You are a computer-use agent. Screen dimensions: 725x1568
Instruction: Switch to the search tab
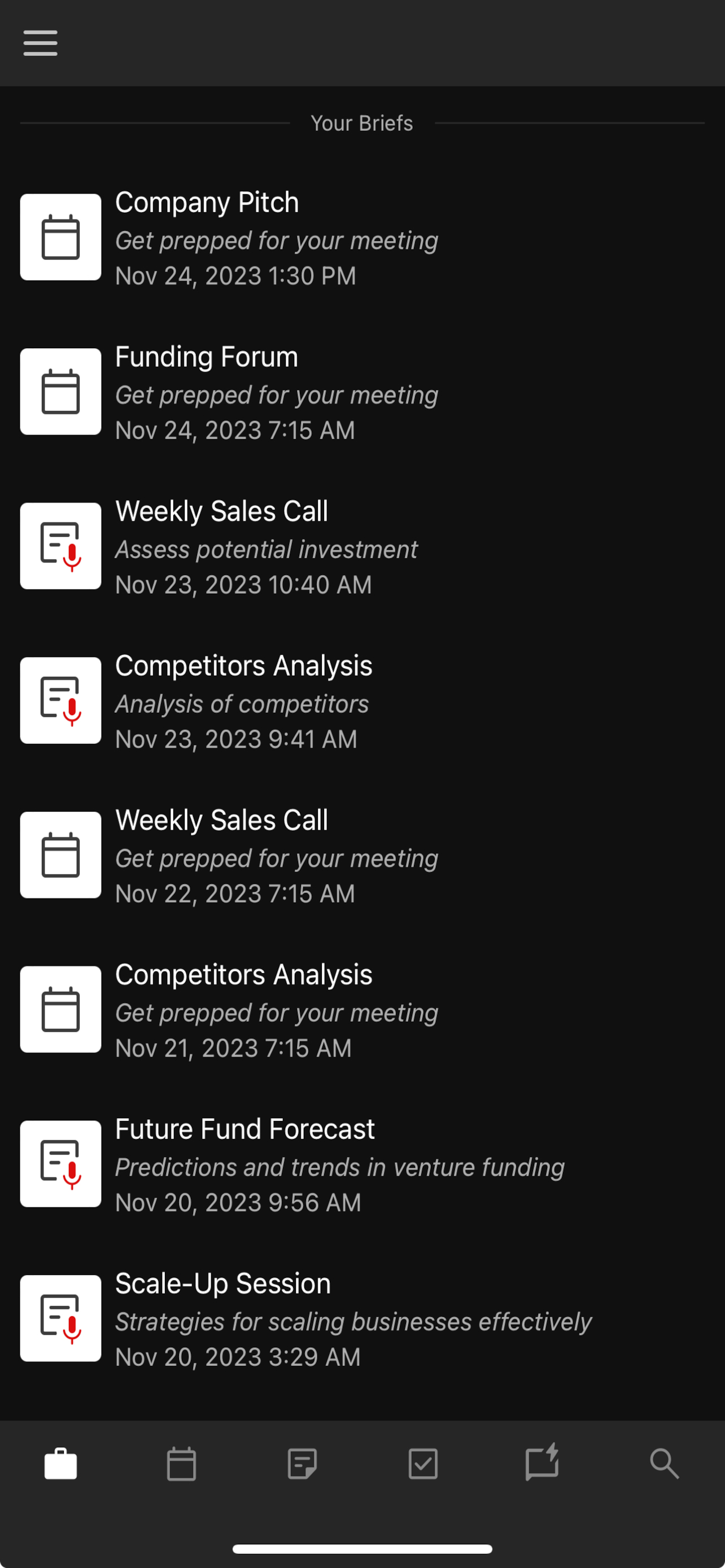click(x=664, y=1464)
